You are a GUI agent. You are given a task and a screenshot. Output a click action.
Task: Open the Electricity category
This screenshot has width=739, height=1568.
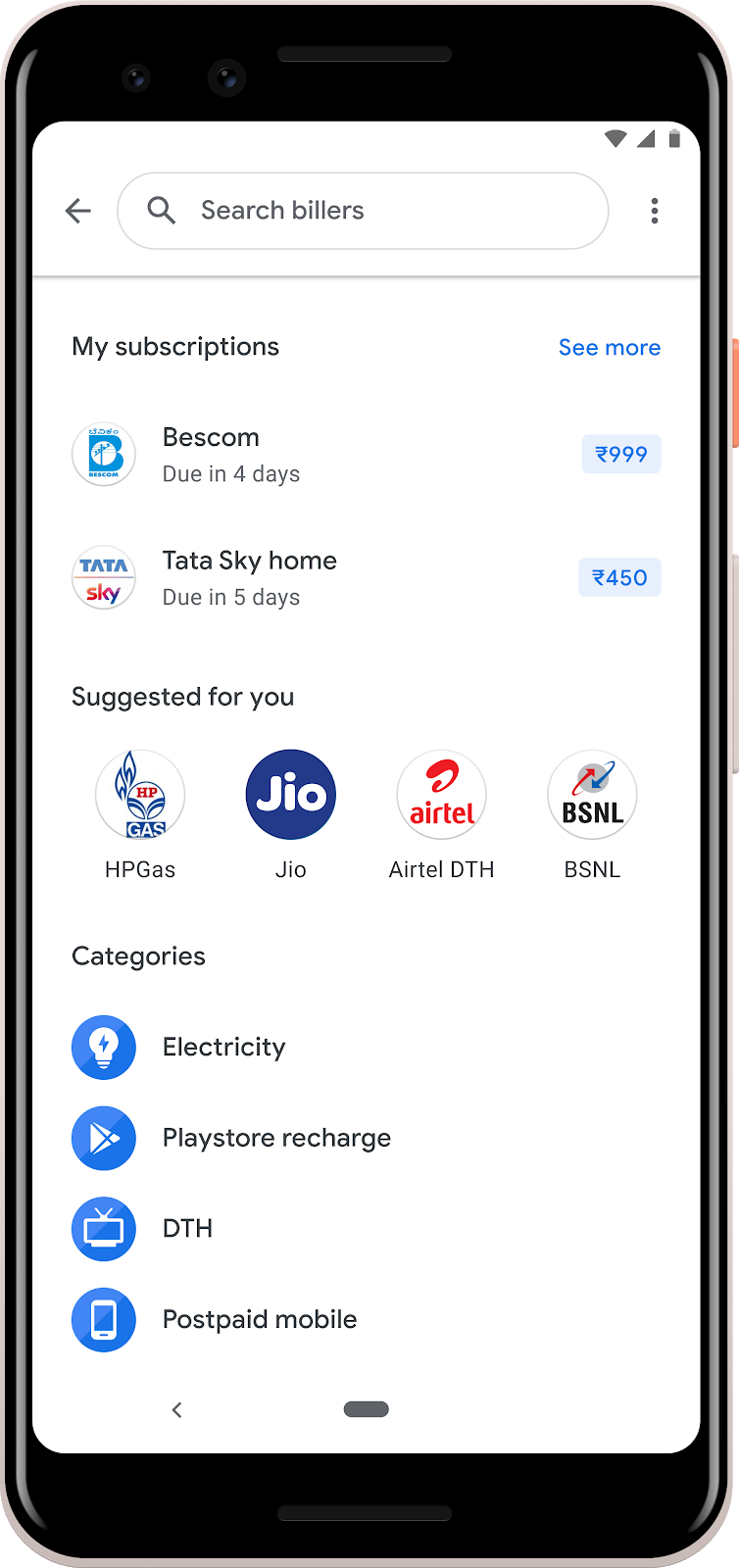[x=223, y=1048]
